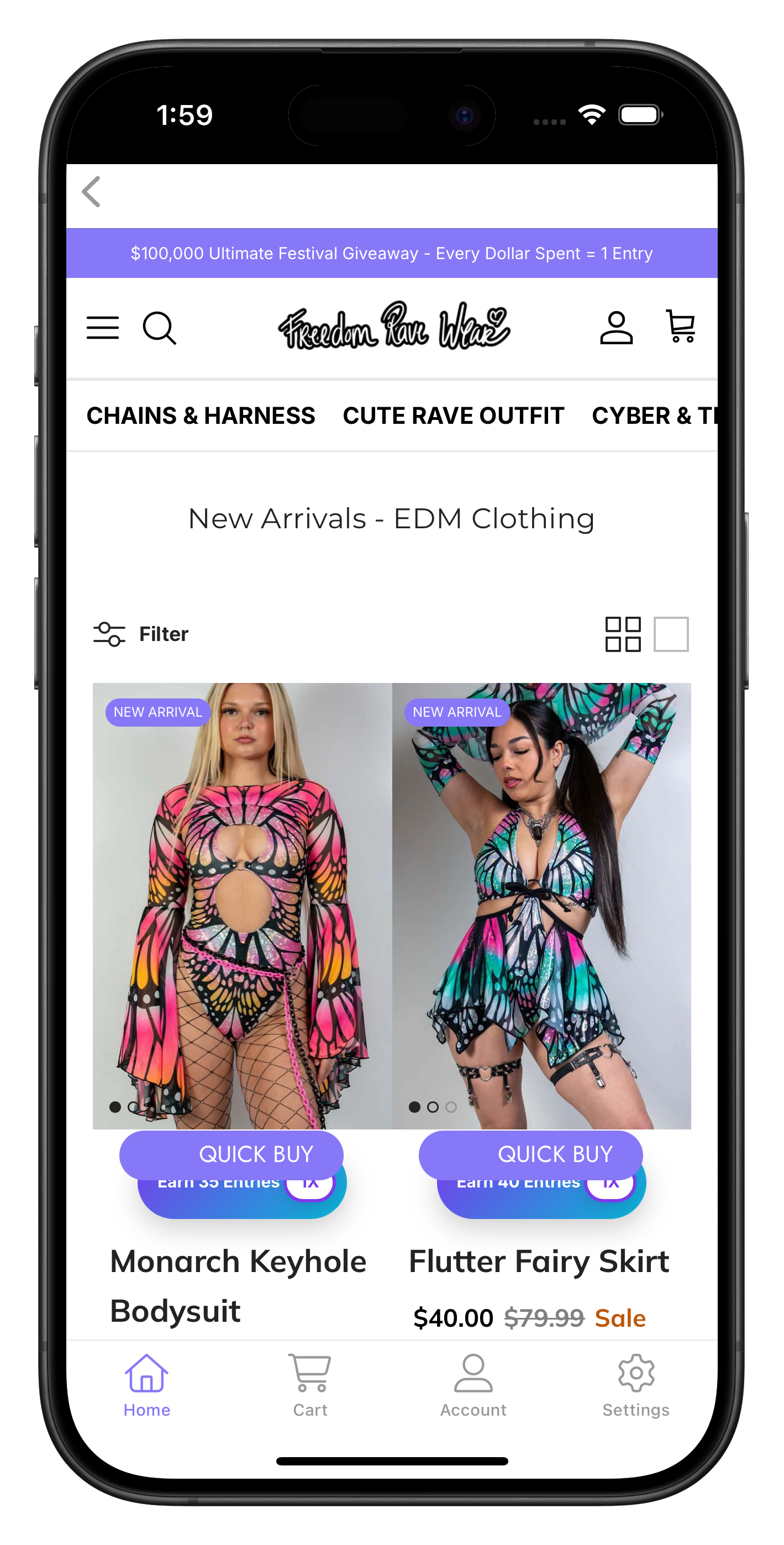
Task: Switch to two-column grid view
Action: click(623, 634)
